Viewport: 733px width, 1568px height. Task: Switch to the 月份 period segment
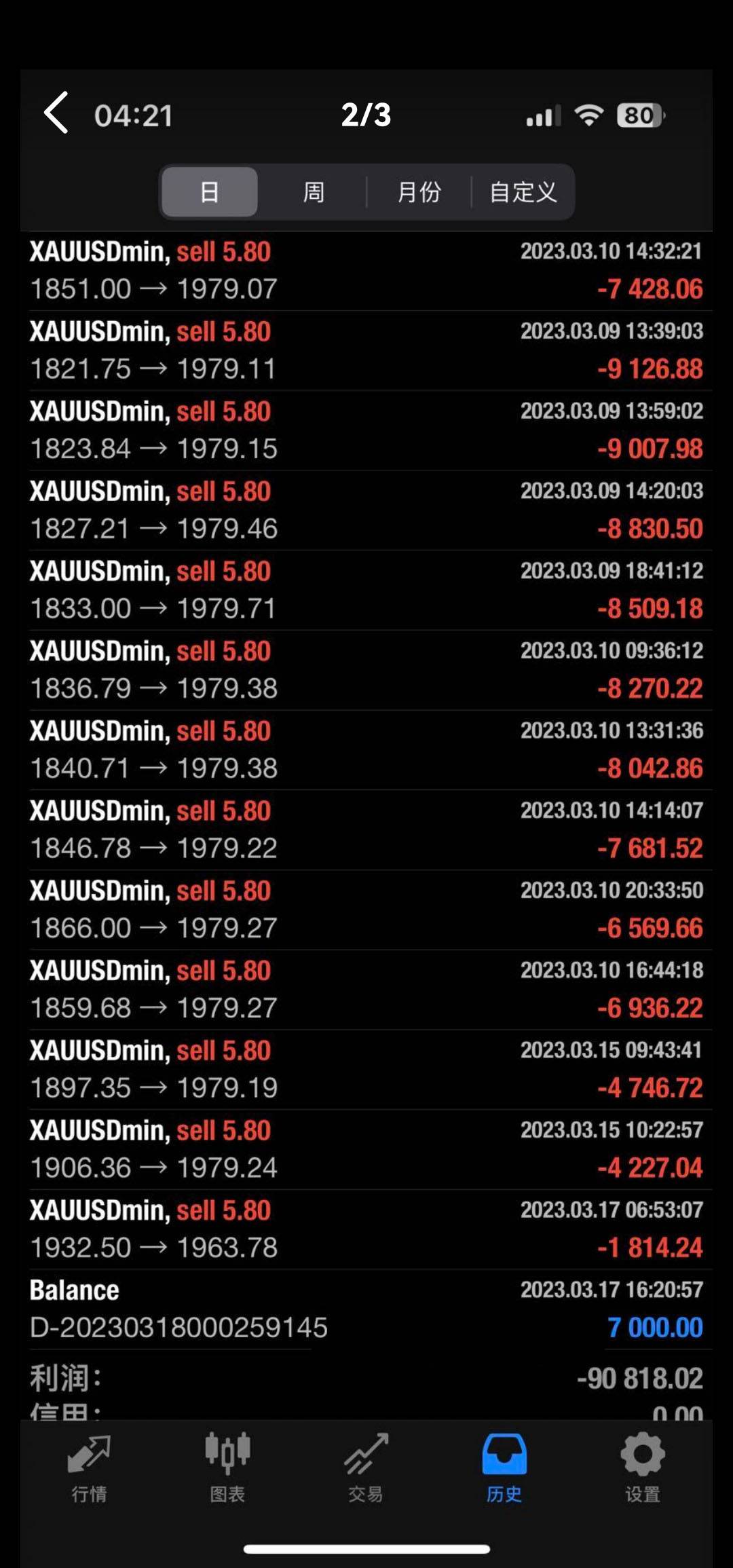[x=419, y=192]
